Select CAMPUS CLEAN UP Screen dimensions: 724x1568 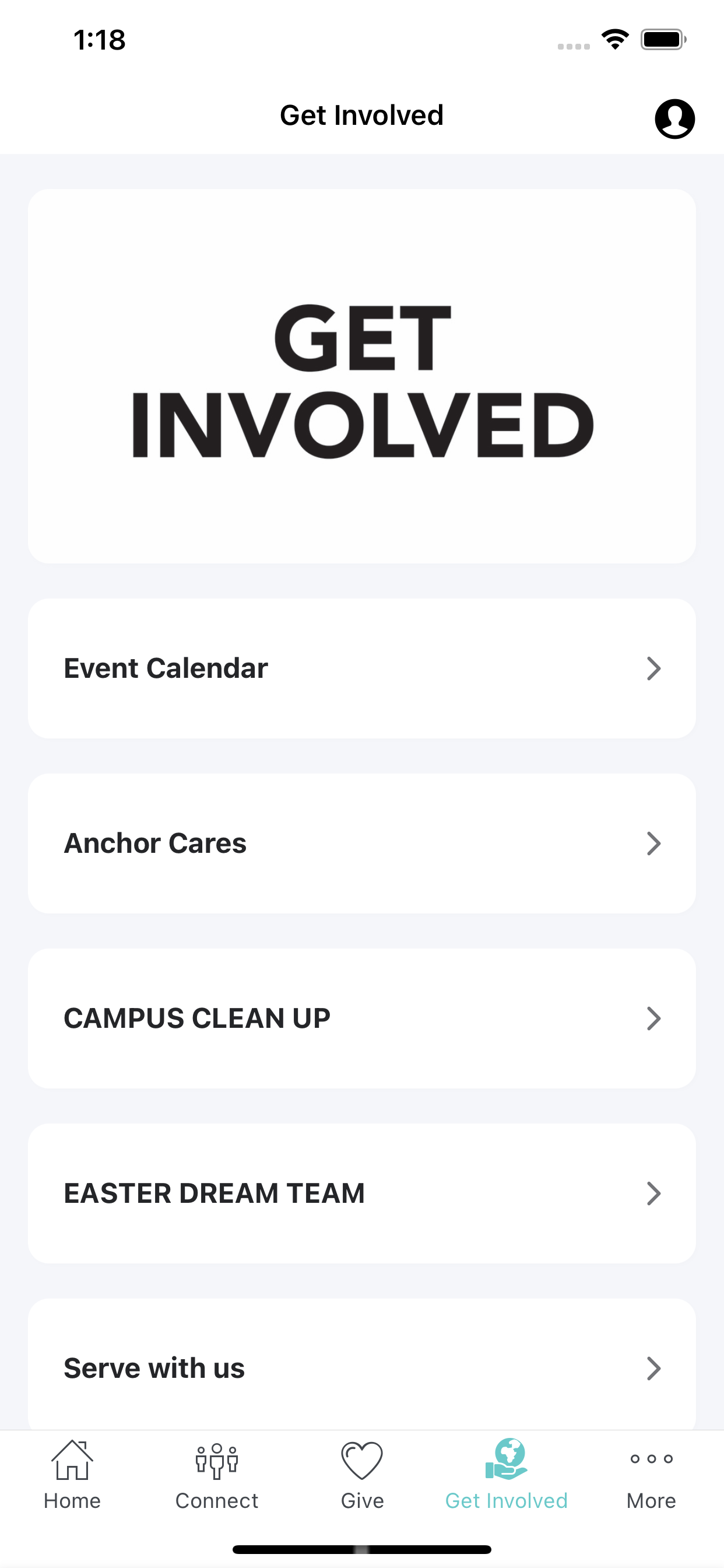[362, 1019]
